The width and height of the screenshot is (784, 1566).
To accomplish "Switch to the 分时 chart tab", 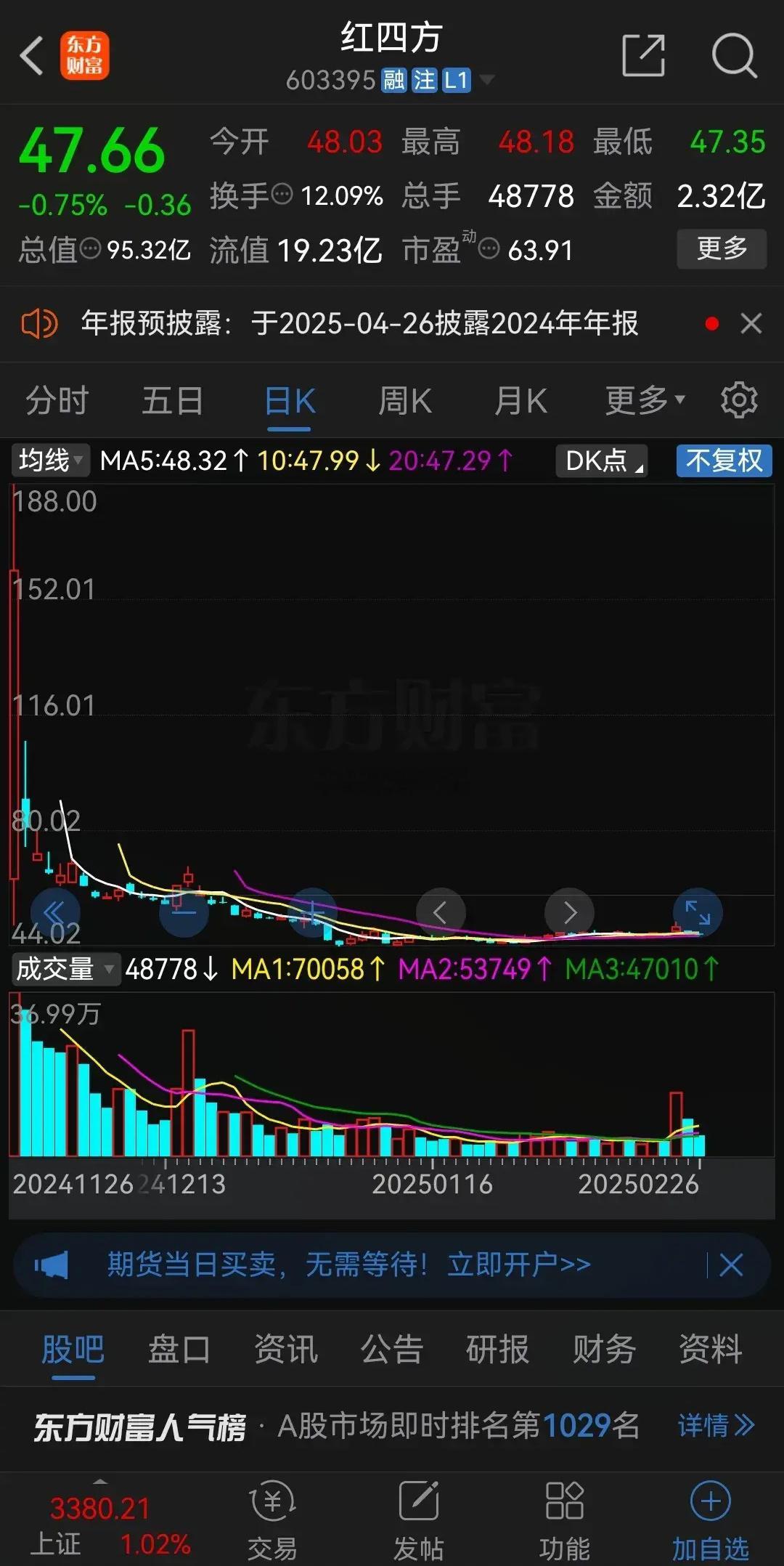I will 57,401.
